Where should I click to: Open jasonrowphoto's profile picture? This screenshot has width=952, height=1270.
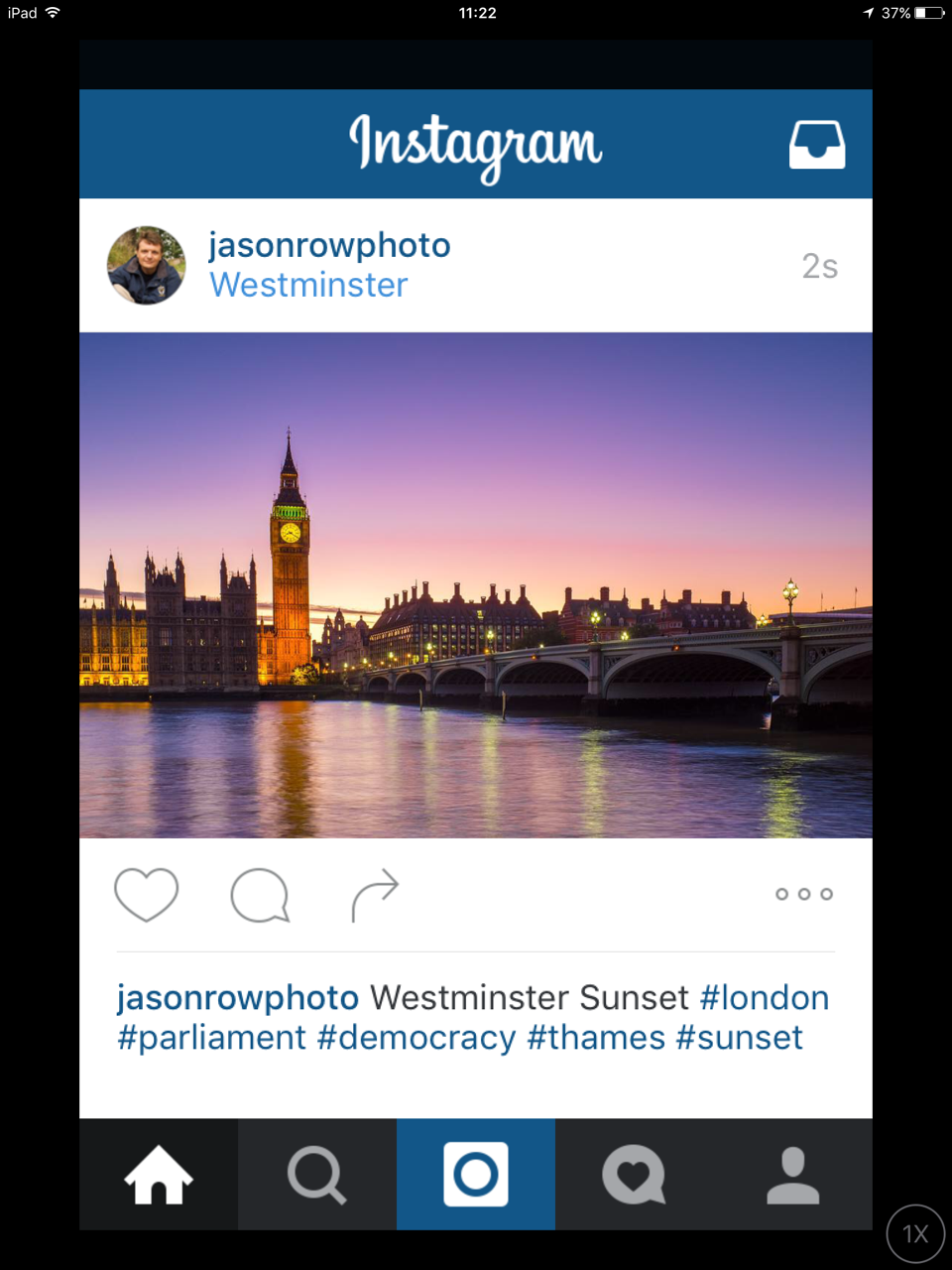(x=146, y=265)
